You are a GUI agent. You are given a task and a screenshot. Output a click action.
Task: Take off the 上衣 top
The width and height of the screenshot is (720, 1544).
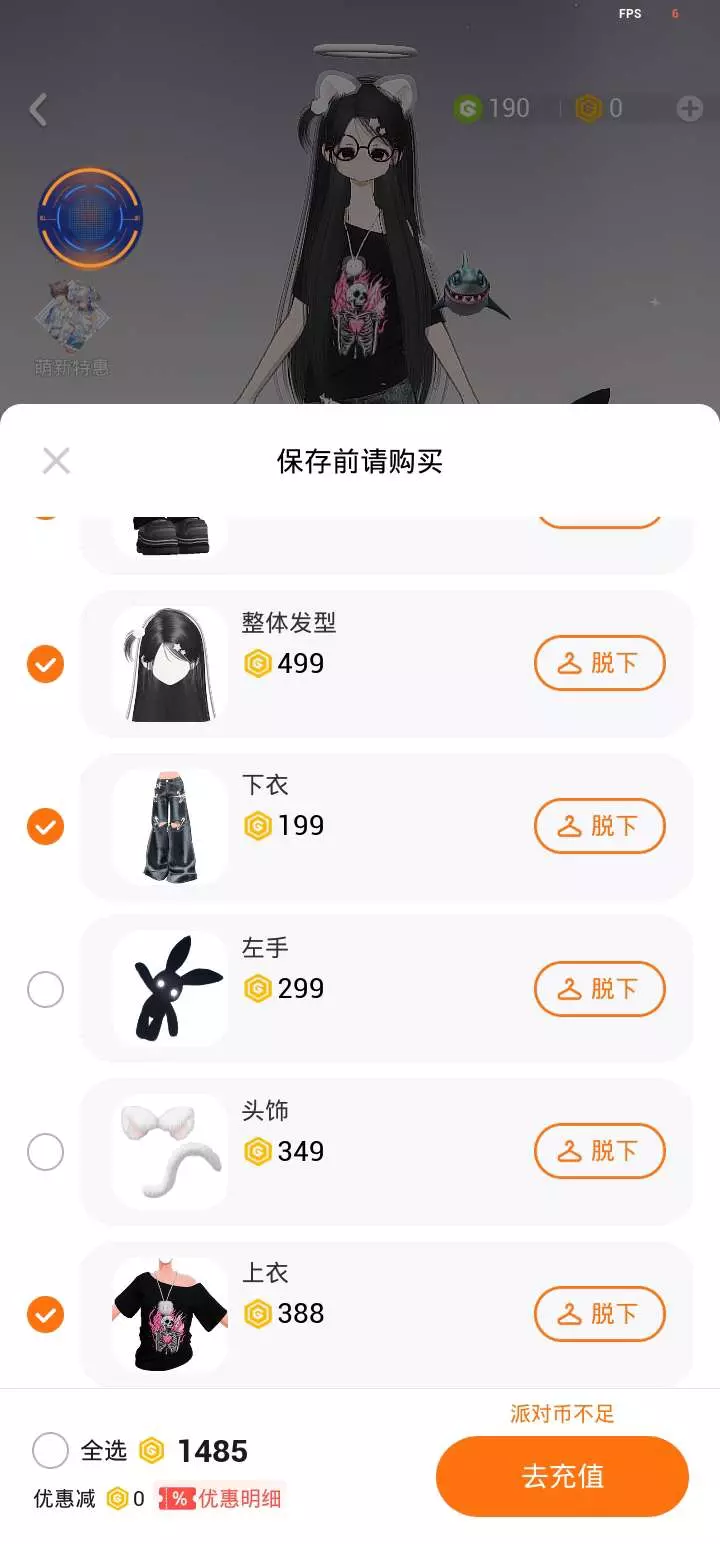pyautogui.click(x=599, y=1313)
